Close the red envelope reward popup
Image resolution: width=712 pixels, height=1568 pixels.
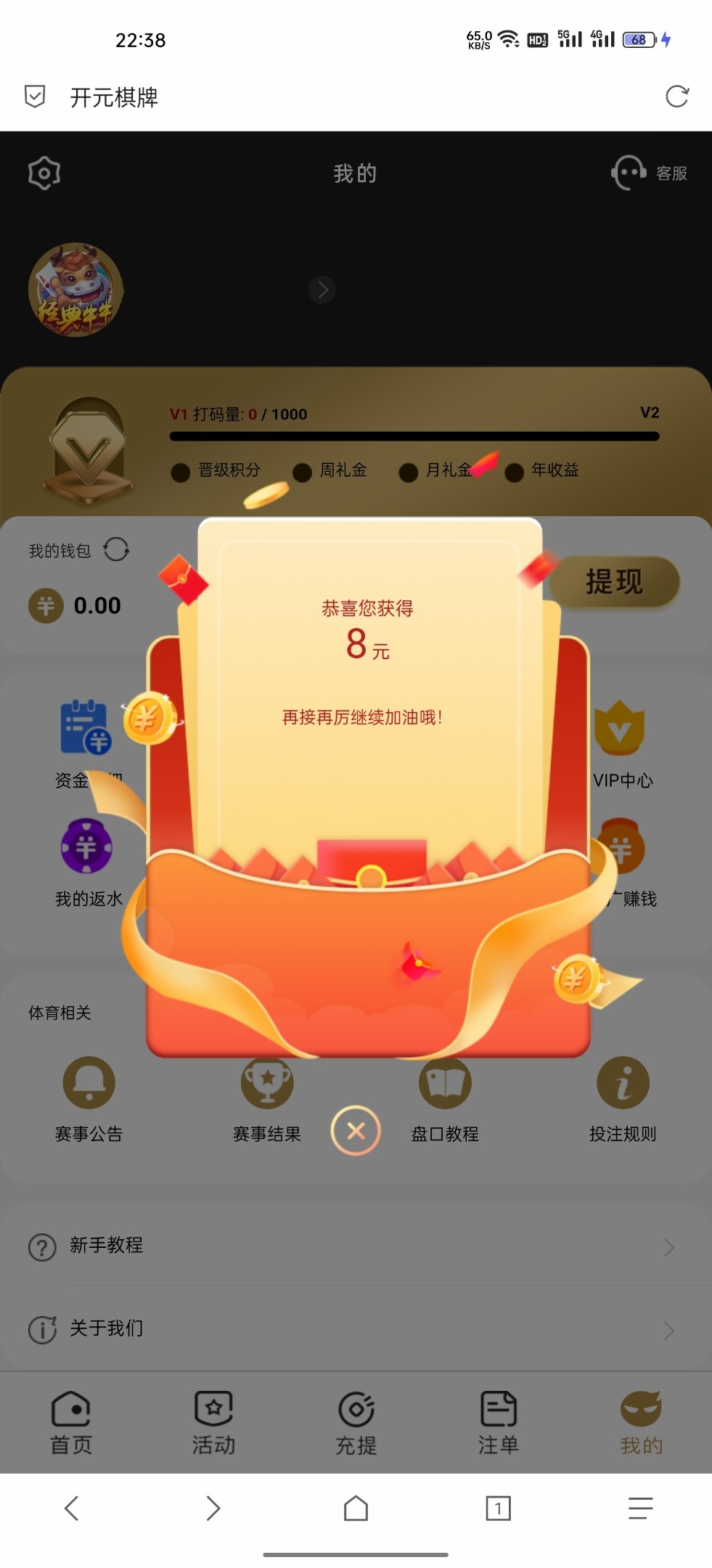pyautogui.click(x=356, y=1130)
